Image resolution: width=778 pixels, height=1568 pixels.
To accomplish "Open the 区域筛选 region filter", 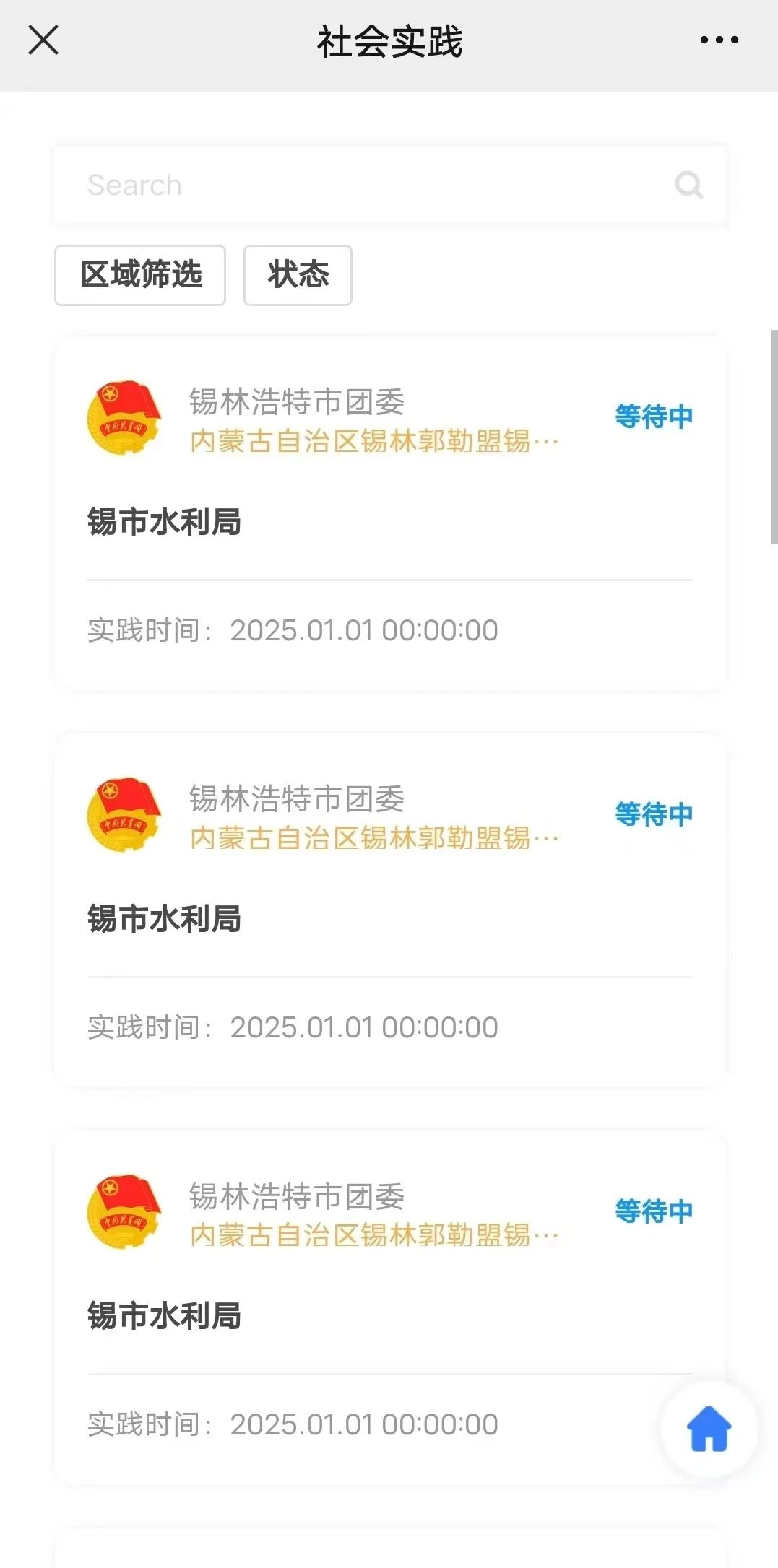I will coord(140,275).
